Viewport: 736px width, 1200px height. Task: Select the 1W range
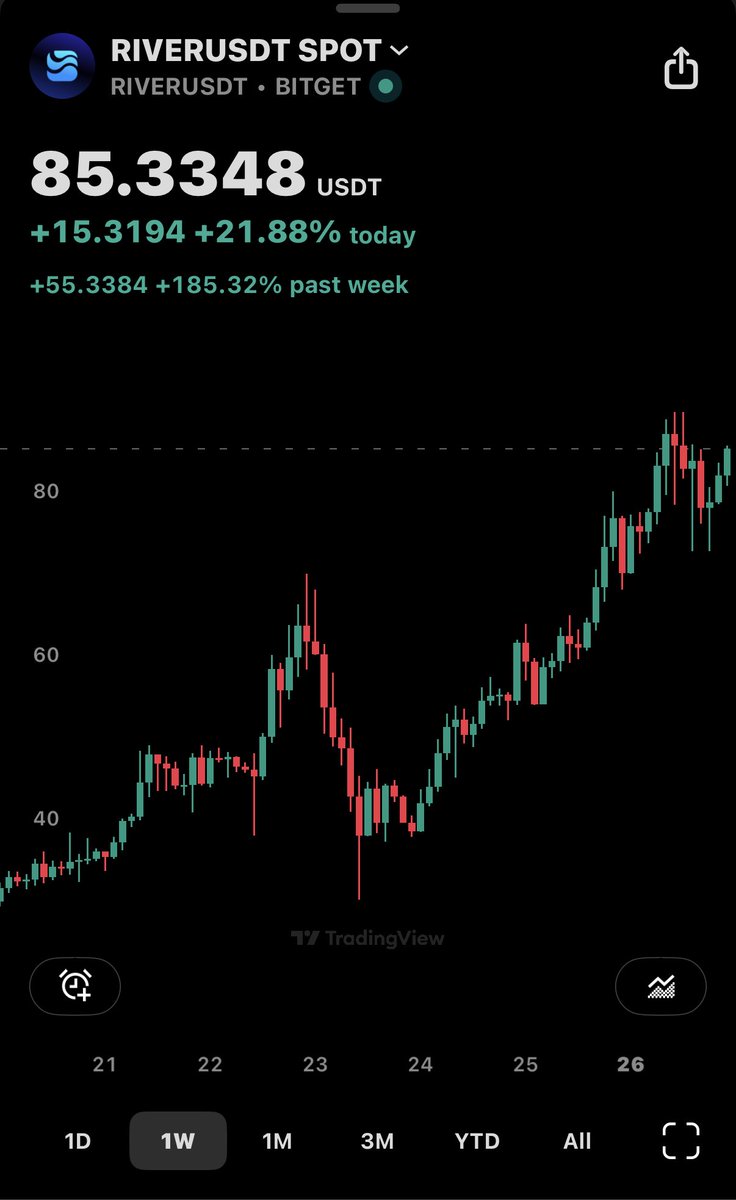click(x=177, y=1141)
